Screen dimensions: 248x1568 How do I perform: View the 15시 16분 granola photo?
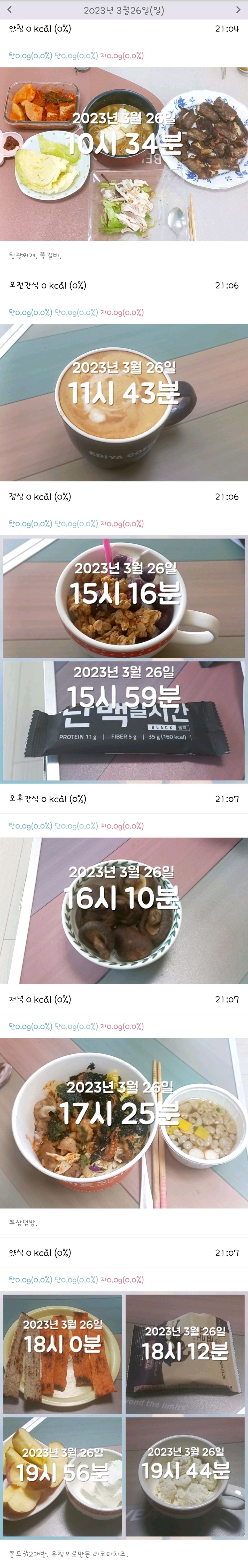click(124, 597)
